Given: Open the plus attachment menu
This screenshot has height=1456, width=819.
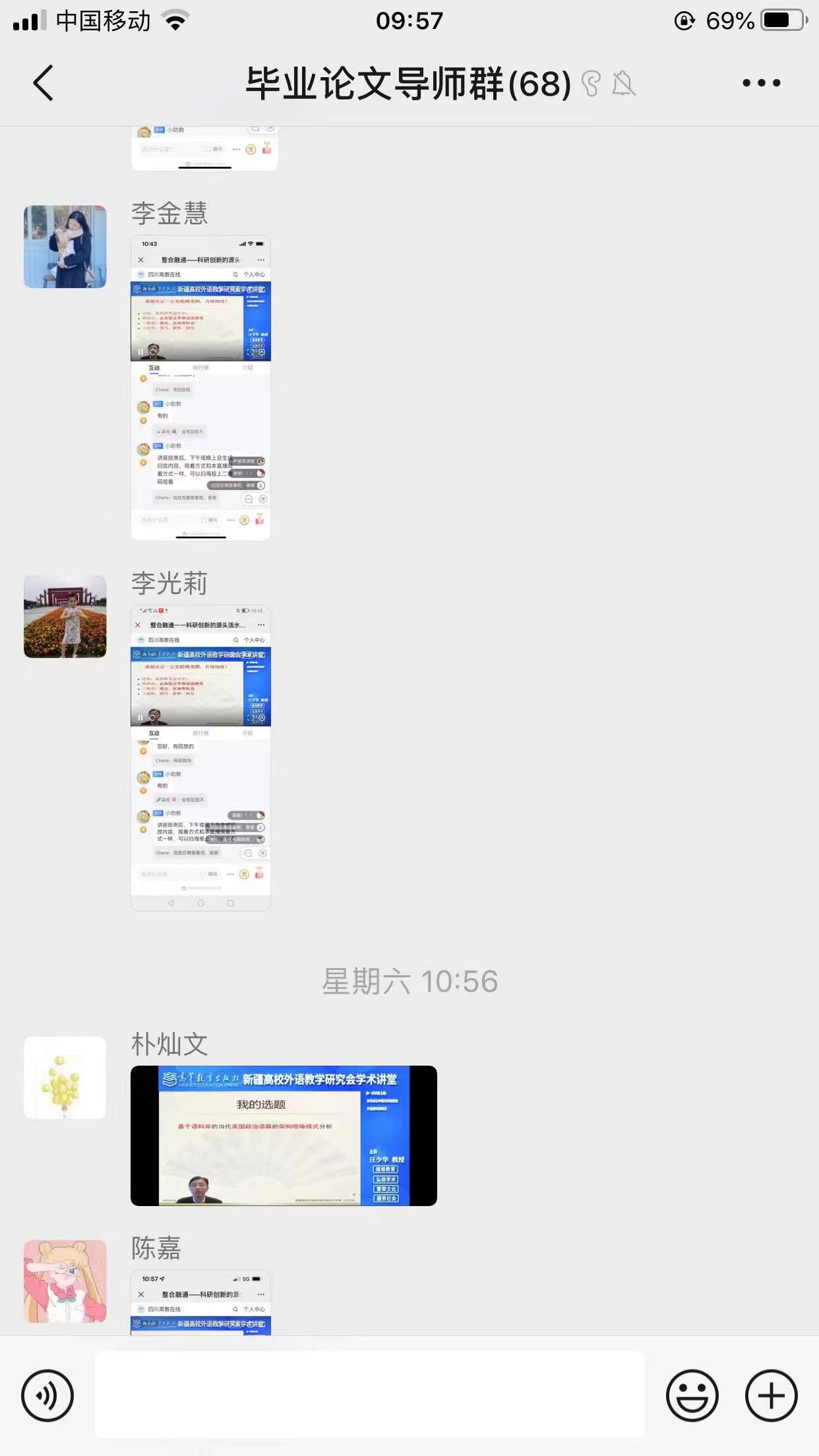Looking at the screenshot, I should tap(771, 1395).
